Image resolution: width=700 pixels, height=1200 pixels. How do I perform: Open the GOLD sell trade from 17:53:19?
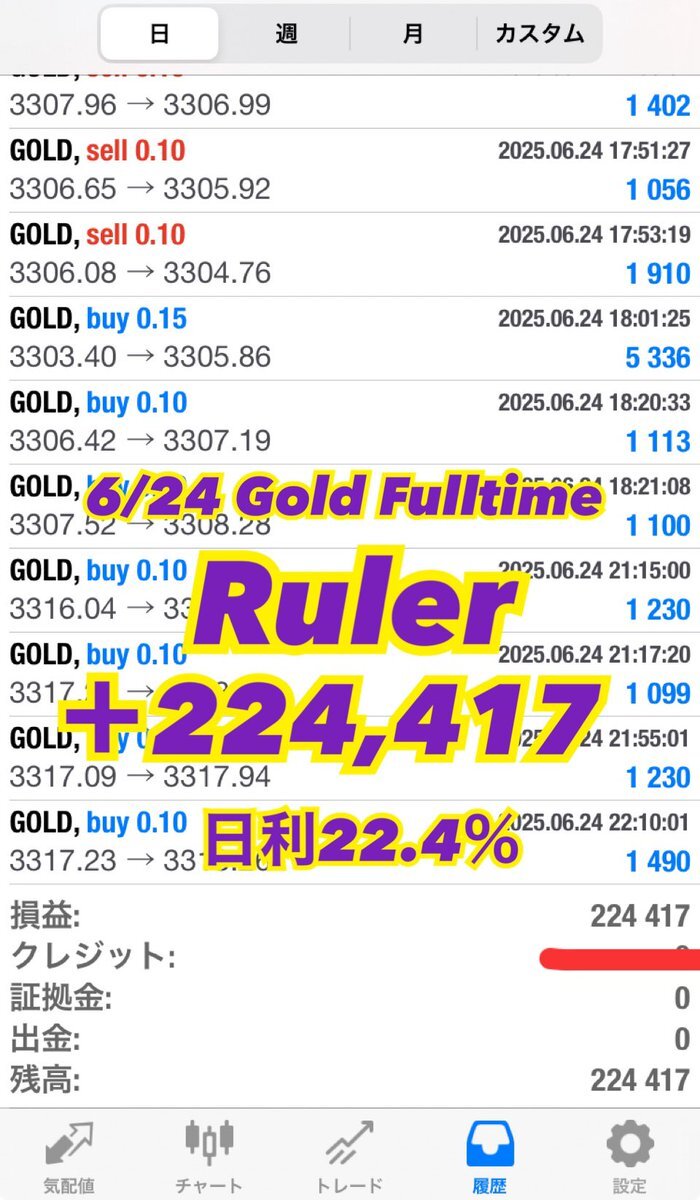350,255
